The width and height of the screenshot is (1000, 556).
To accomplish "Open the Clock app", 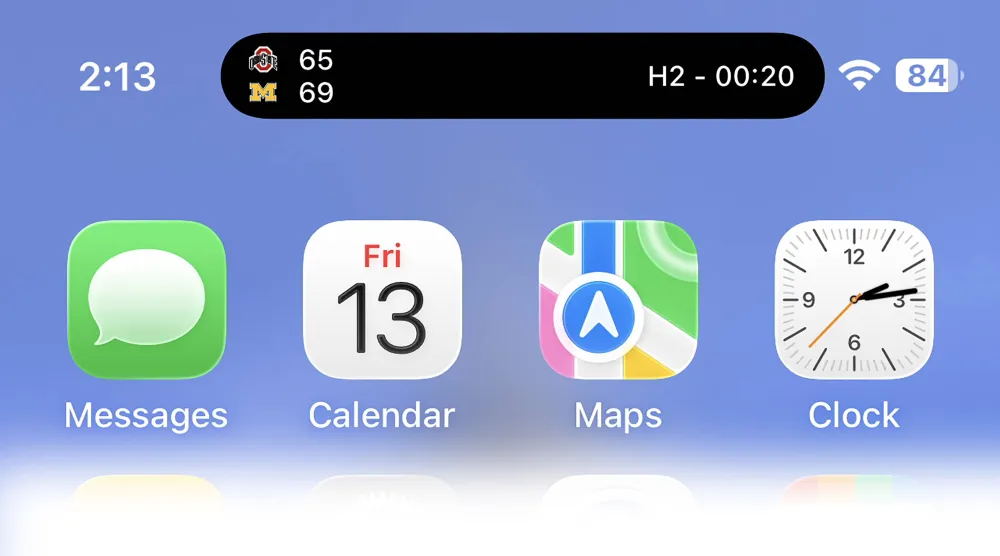I will tap(854, 300).
